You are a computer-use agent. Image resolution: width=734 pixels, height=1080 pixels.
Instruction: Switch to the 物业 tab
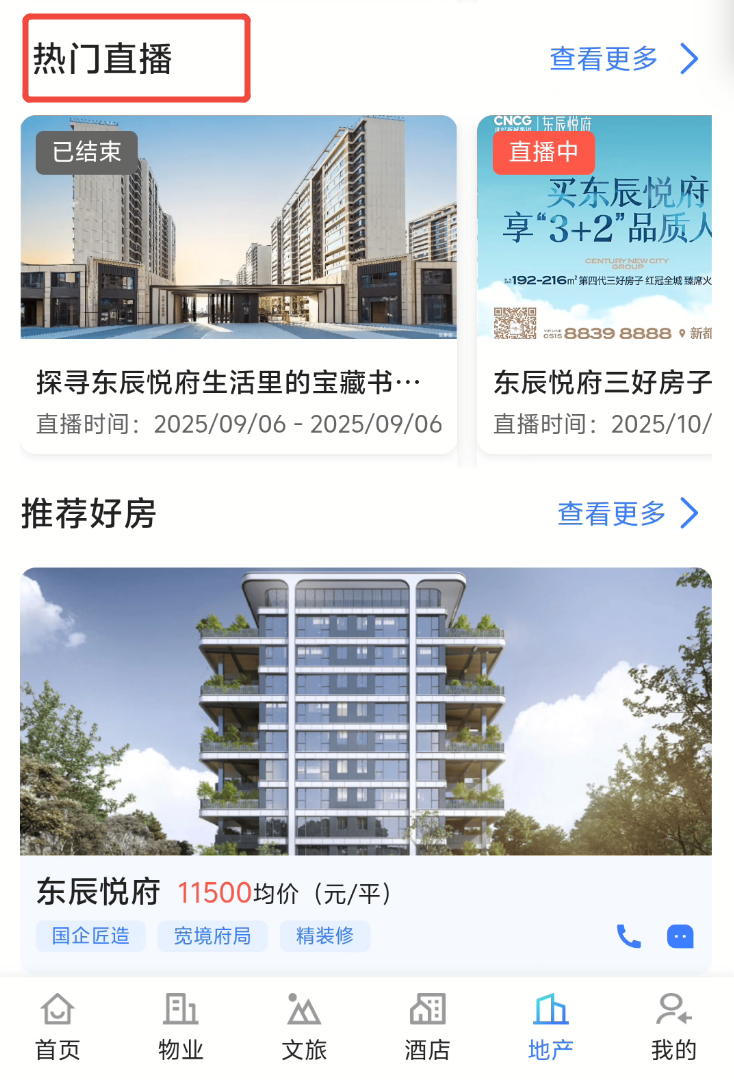point(181,1026)
